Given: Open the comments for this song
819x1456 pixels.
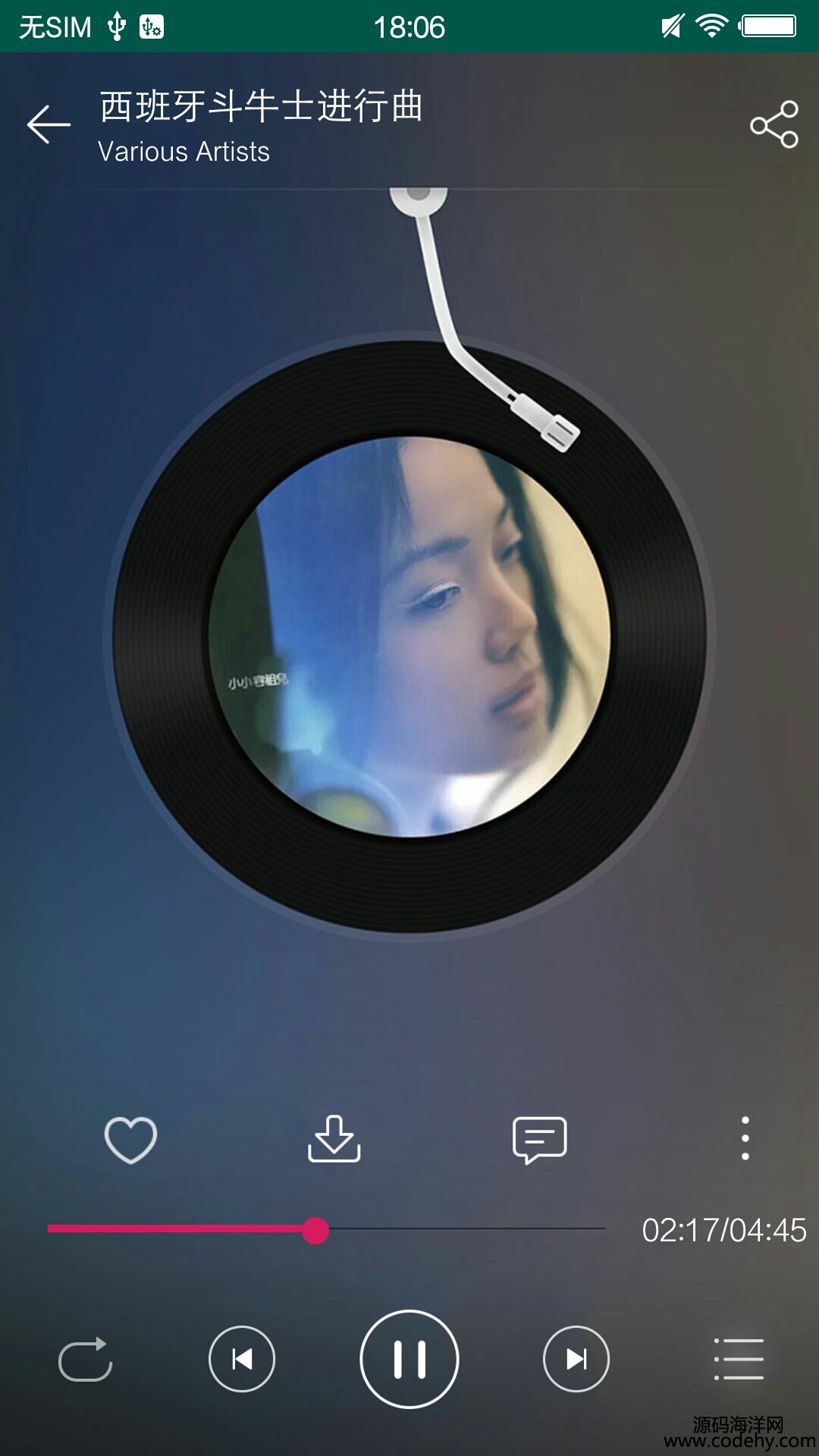Looking at the screenshot, I should [x=540, y=1139].
